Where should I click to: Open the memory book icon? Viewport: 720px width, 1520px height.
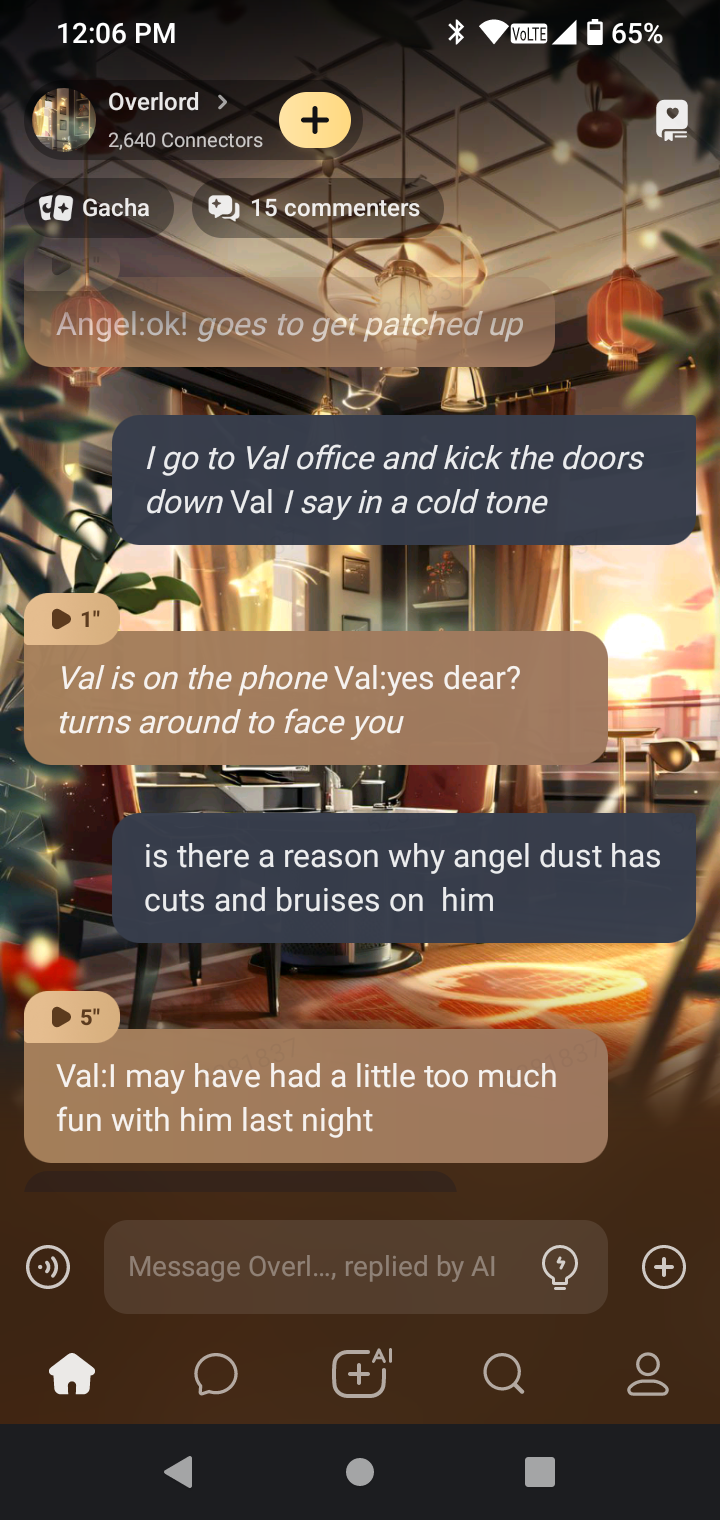pos(671,120)
